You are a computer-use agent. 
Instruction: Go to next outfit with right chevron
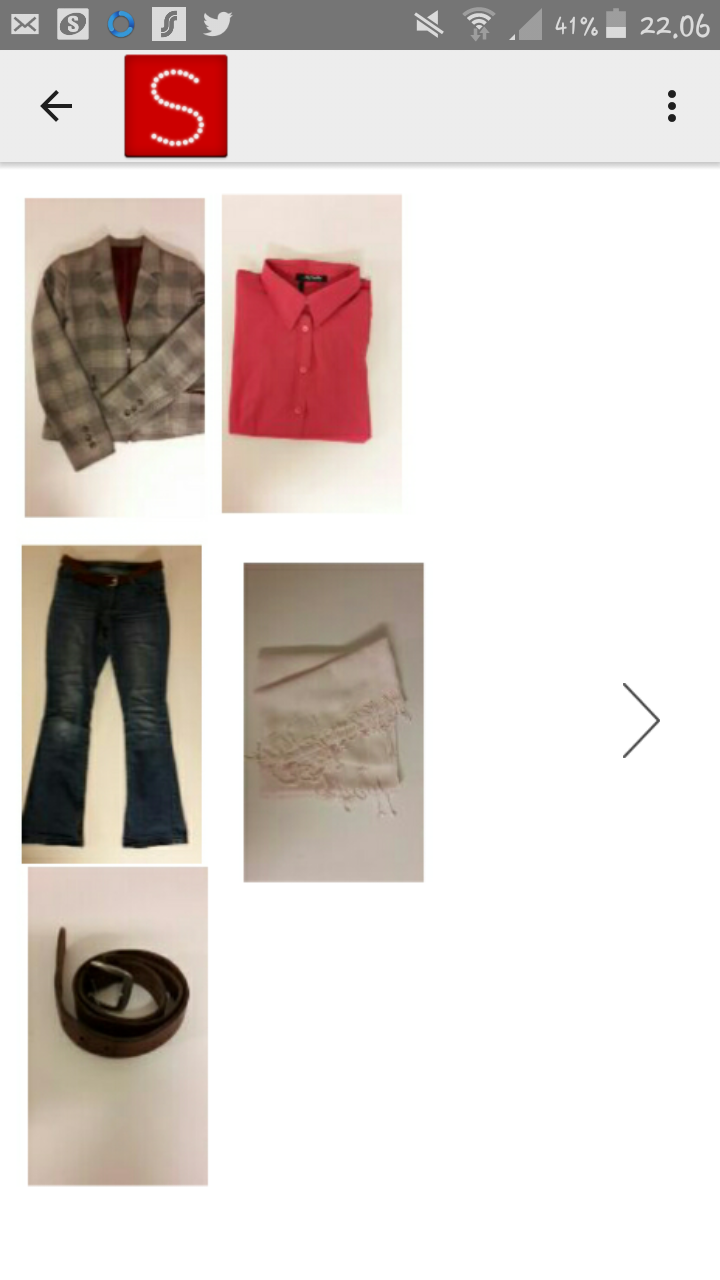click(x=640, y=720)
